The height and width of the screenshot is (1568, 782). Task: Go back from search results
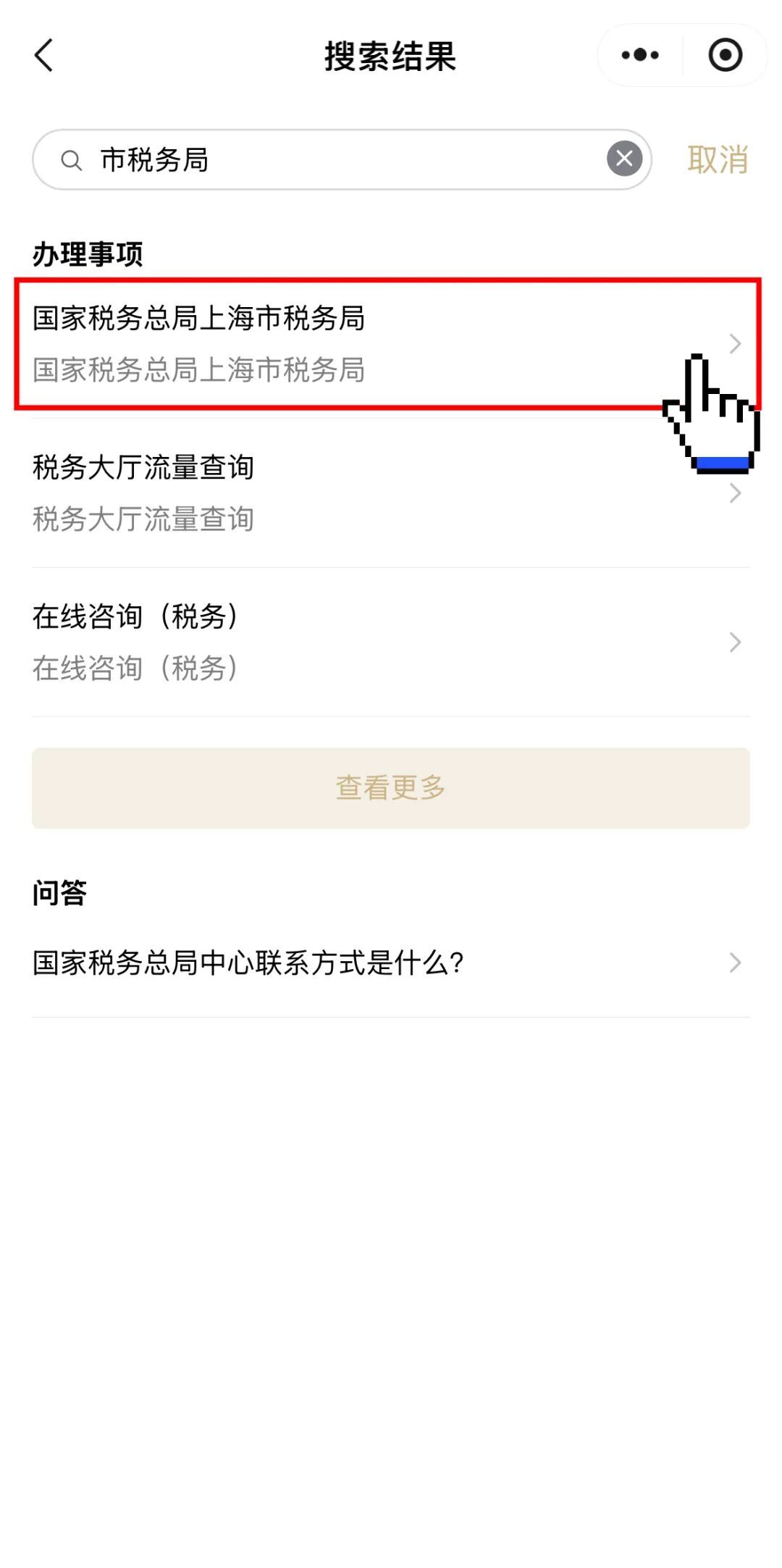point(44,56)
